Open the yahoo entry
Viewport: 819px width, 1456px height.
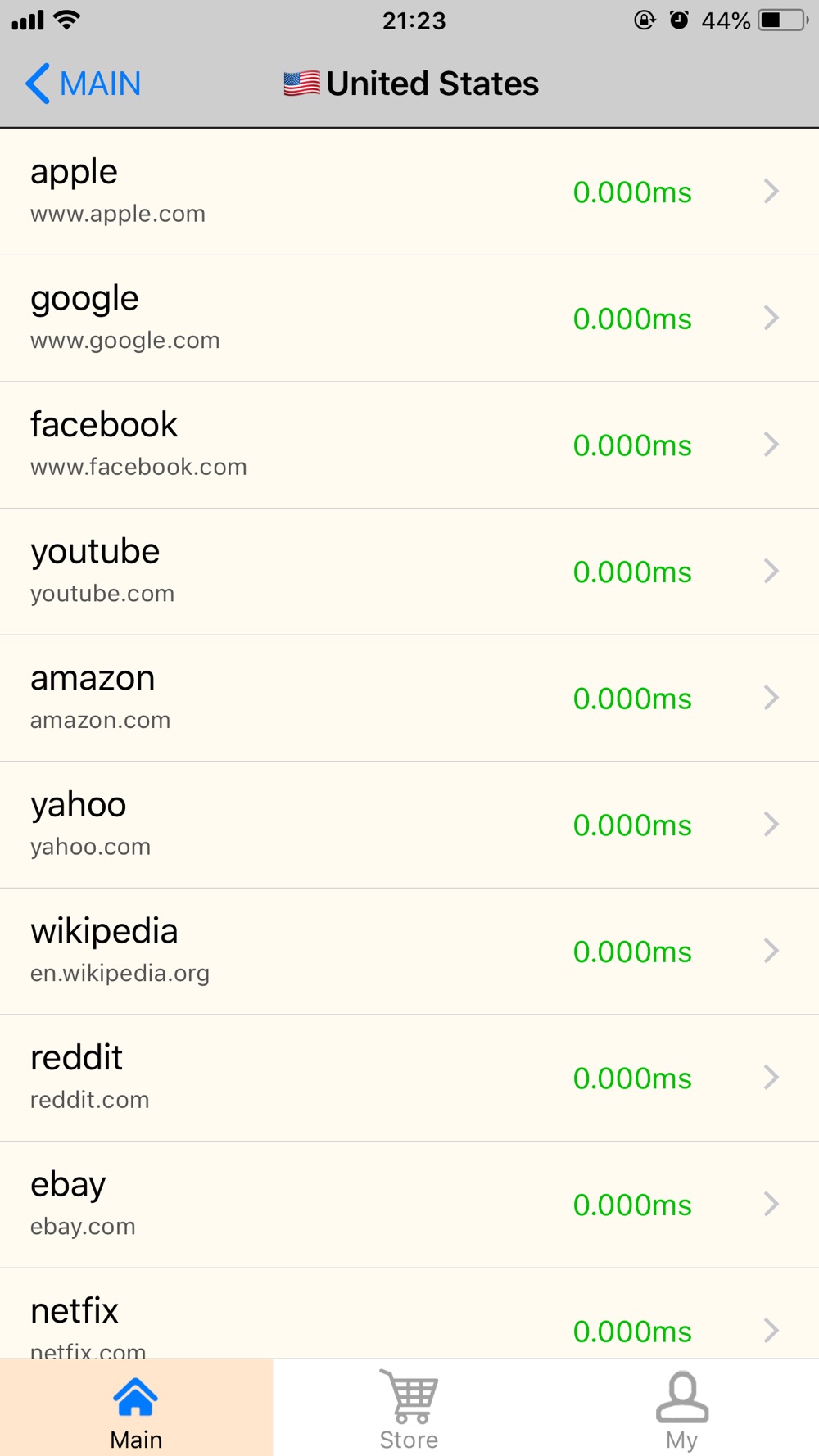click(x=409, y=825)
